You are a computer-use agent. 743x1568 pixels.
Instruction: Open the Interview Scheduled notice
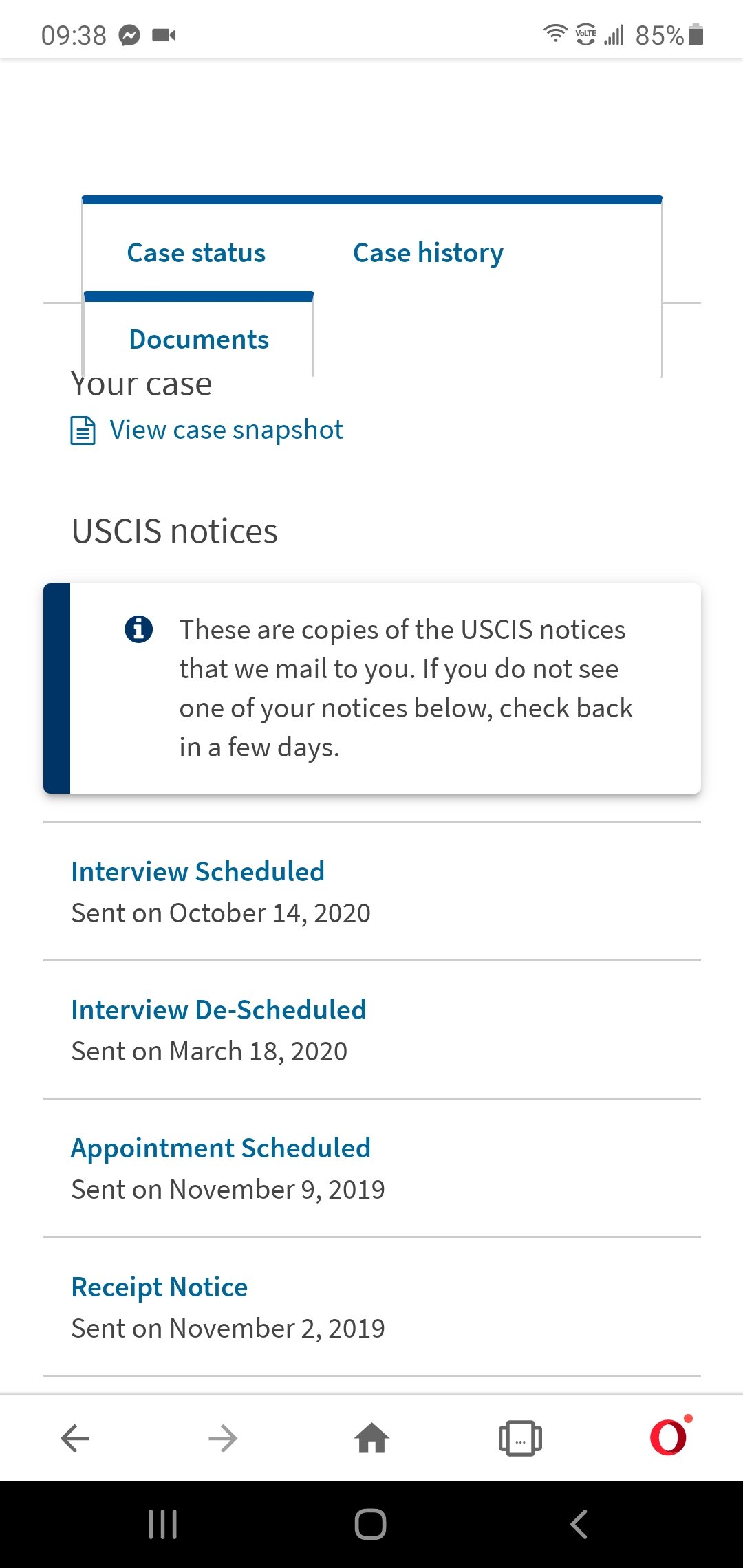coord(197,872)
